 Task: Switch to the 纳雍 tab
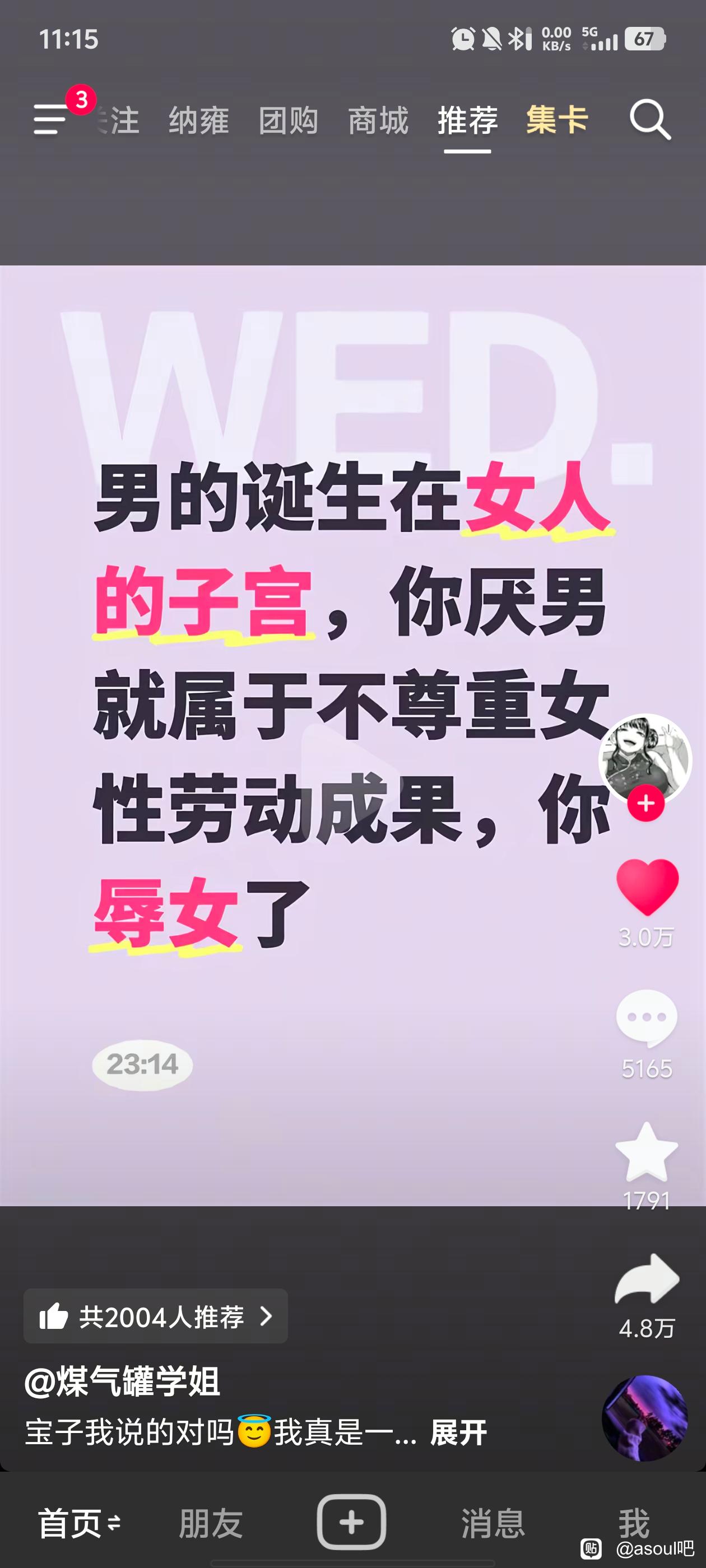198,120
